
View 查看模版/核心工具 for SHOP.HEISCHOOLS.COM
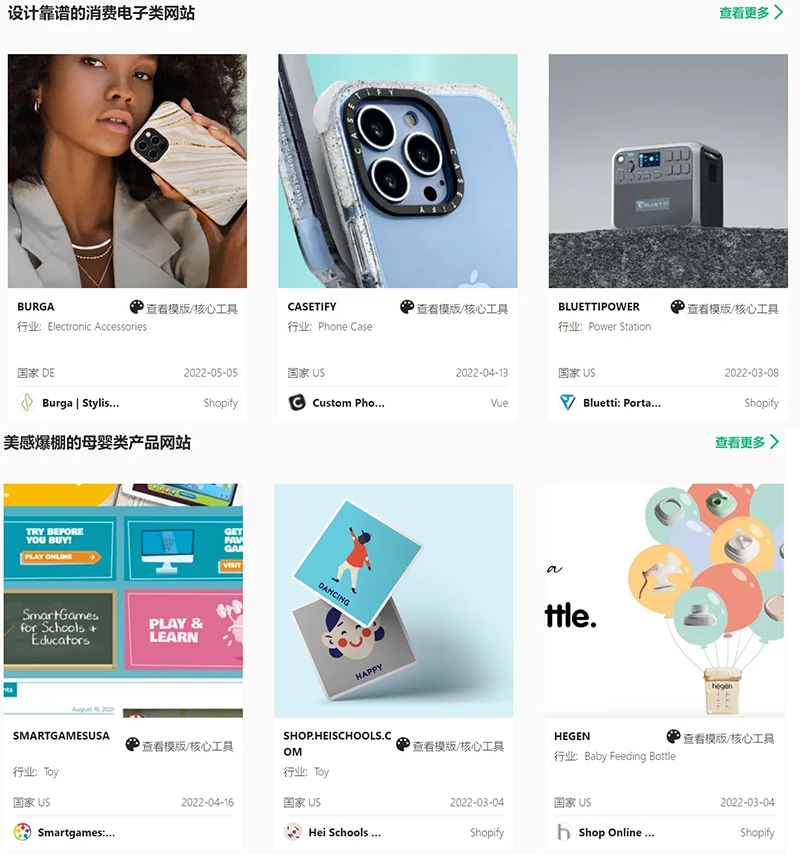(450, 745)
